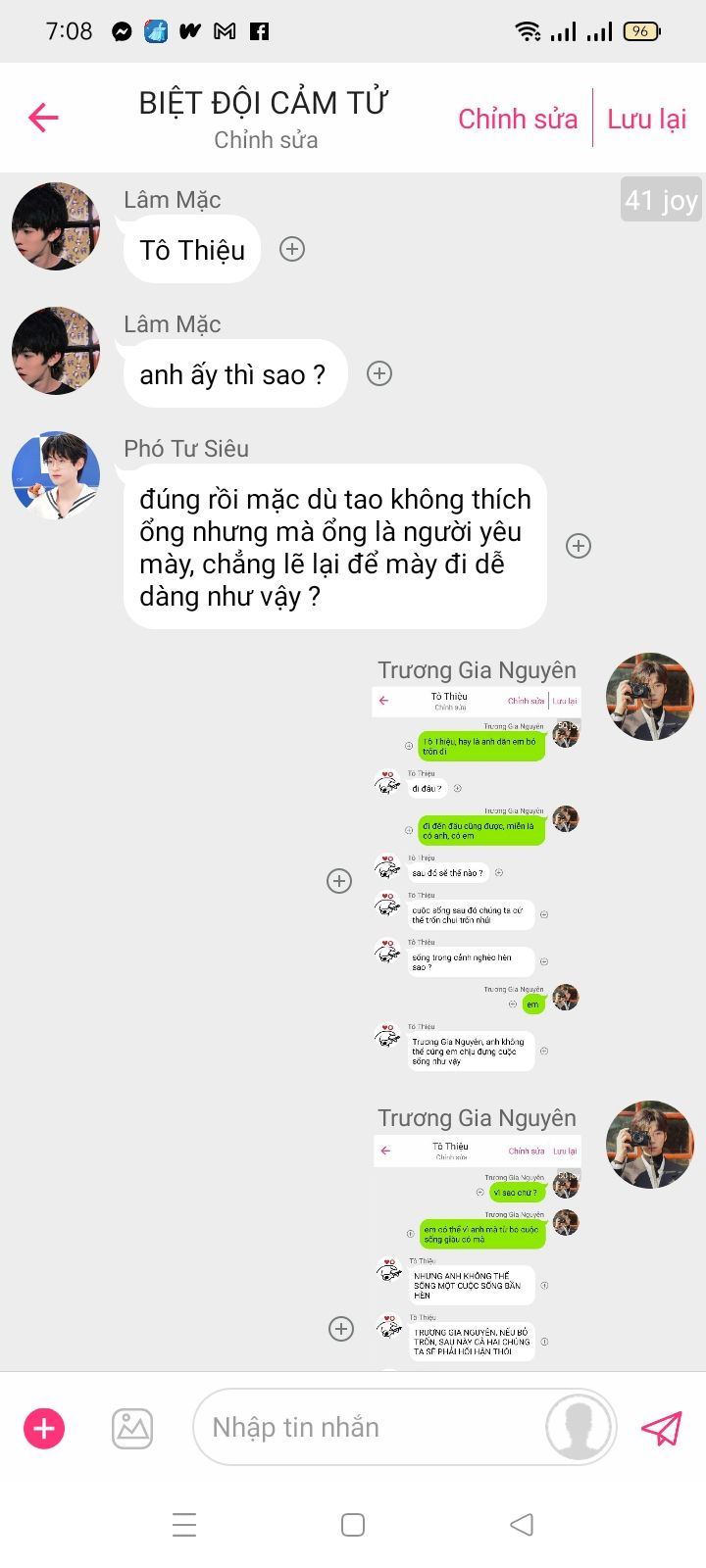Go back using the pink arrow

(x=44, y=118)
